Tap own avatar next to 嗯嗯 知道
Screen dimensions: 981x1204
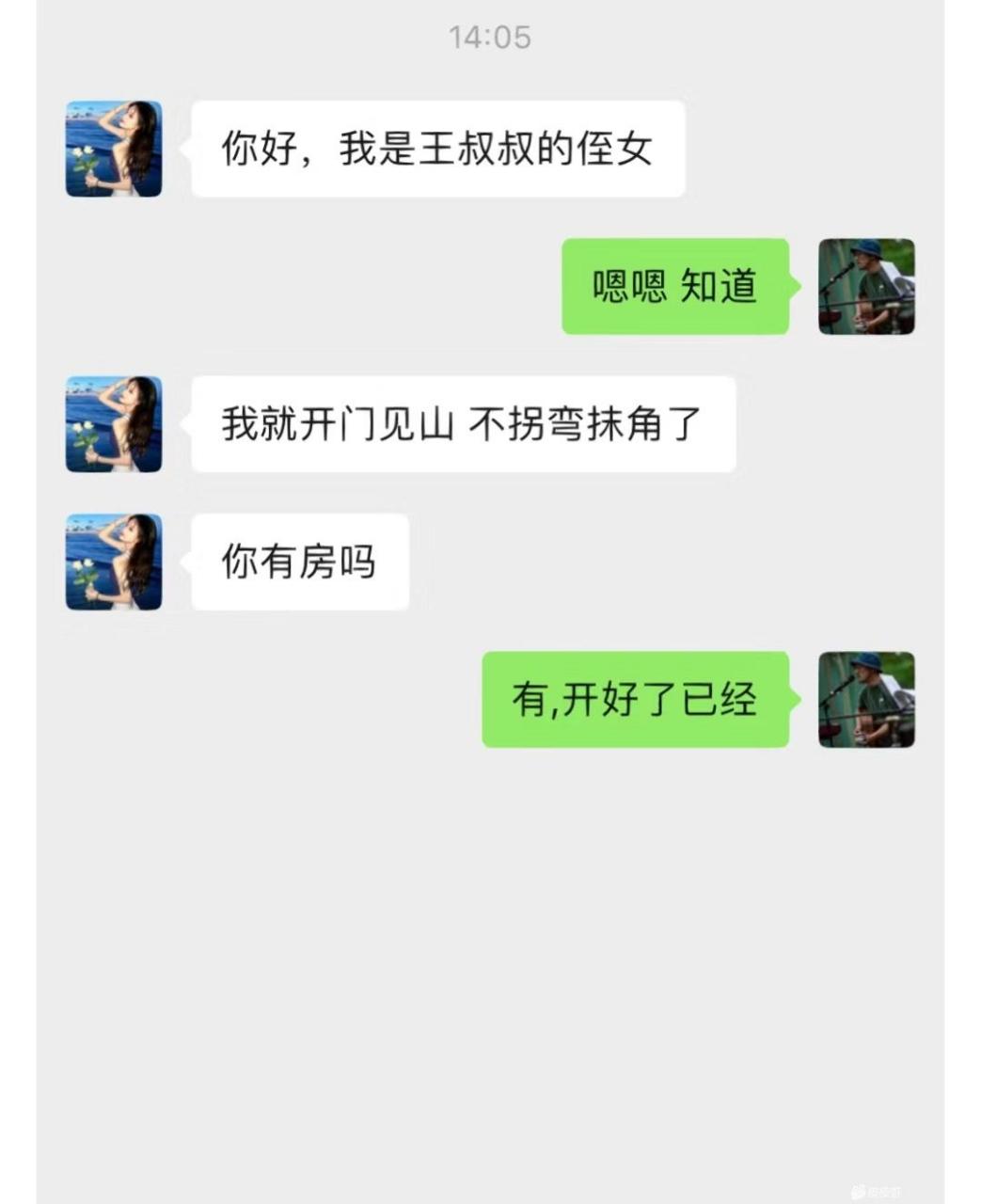(x=865, y=286)
